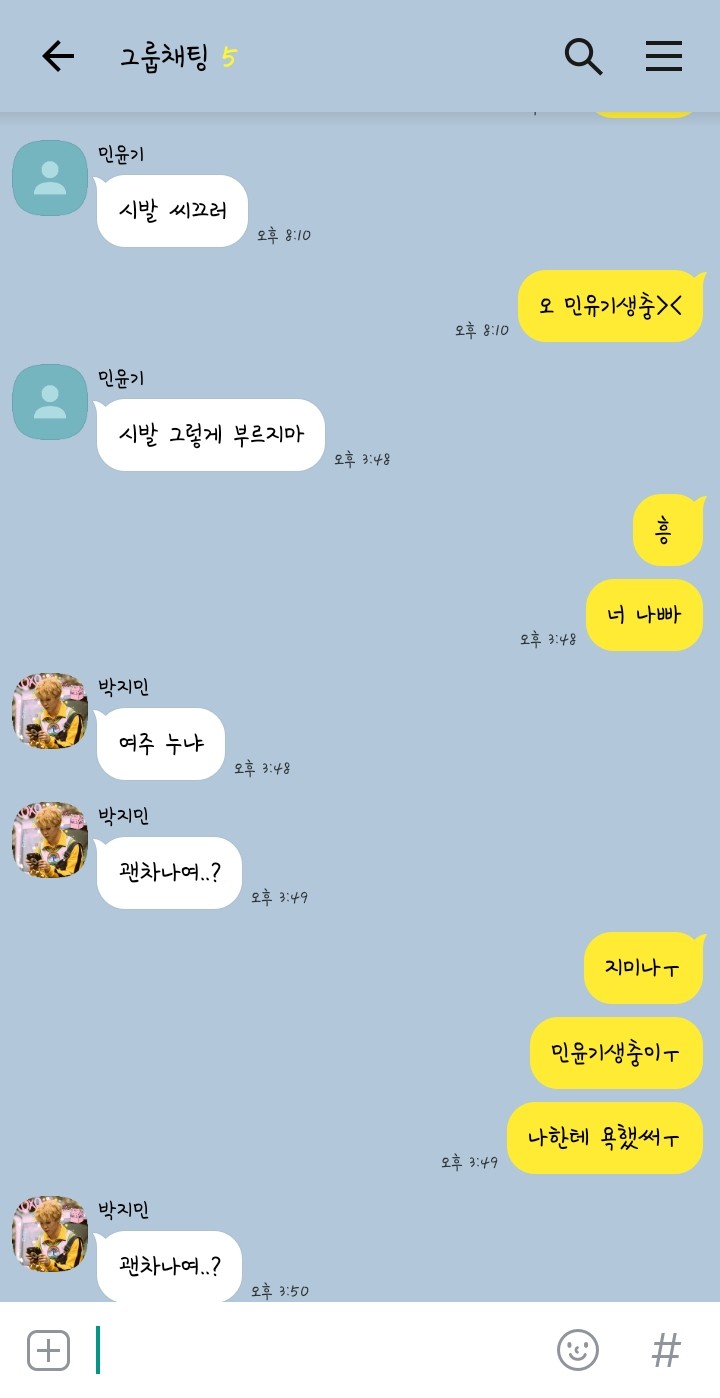View 민윤기's profile from 시발 씨끄러 message
Viewport: 720px width, 1398px height.
(50, 178)
